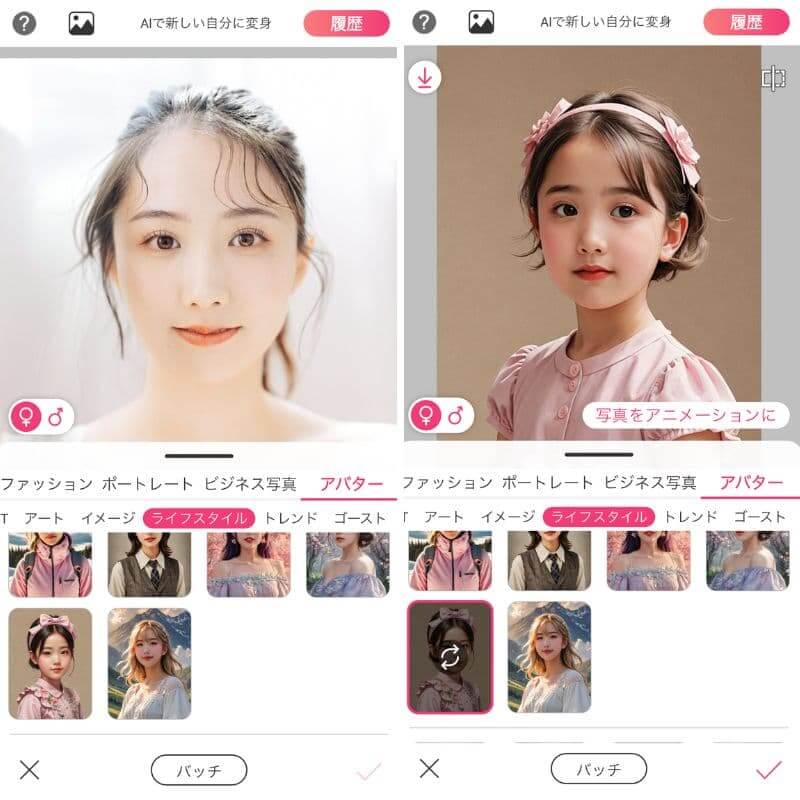Open help icon on the original photo screen
Image resolution: width=800 pixels, height=800 pixels.
click(23, 22)
